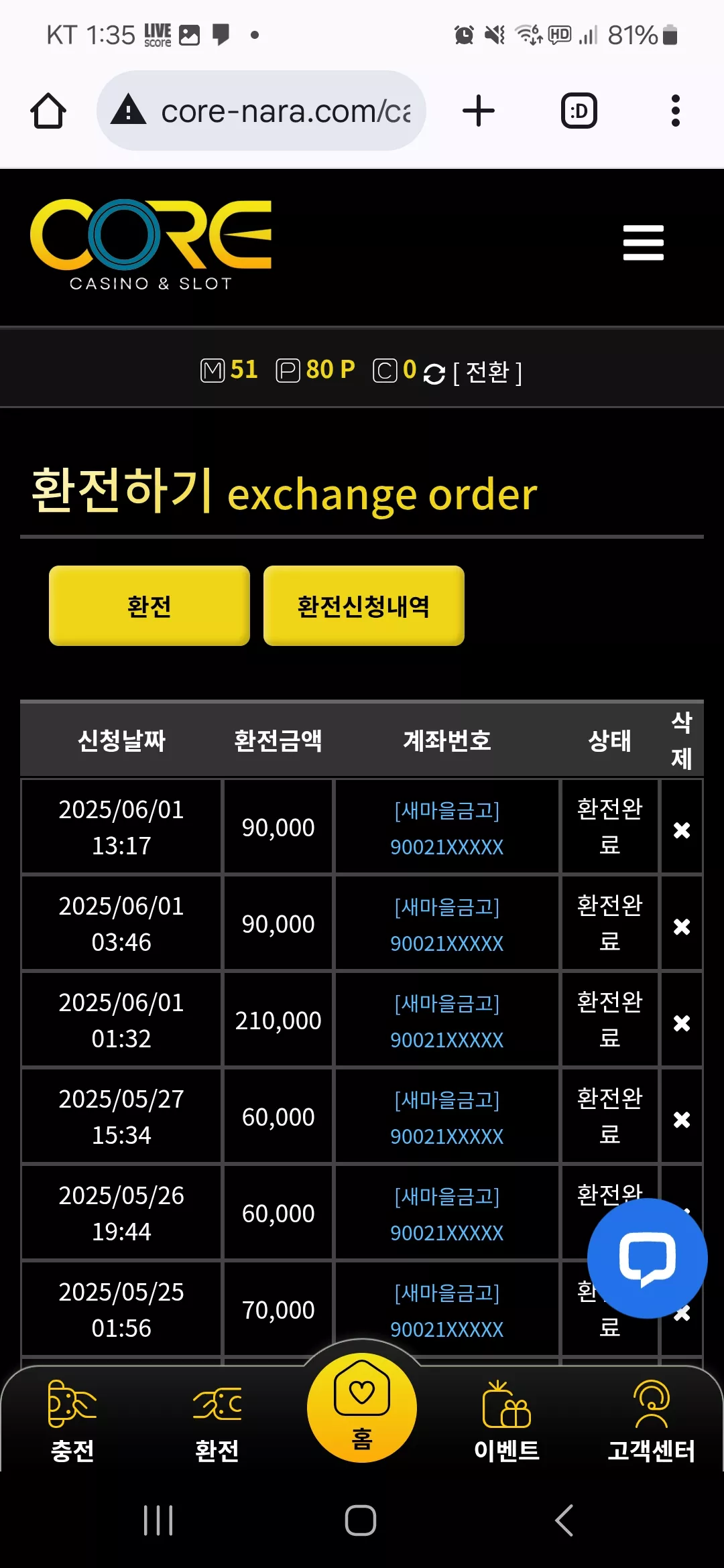Go to 홈 in bottom navigation
Viewport: 724px width, 1568px height.
[362, 1407]
